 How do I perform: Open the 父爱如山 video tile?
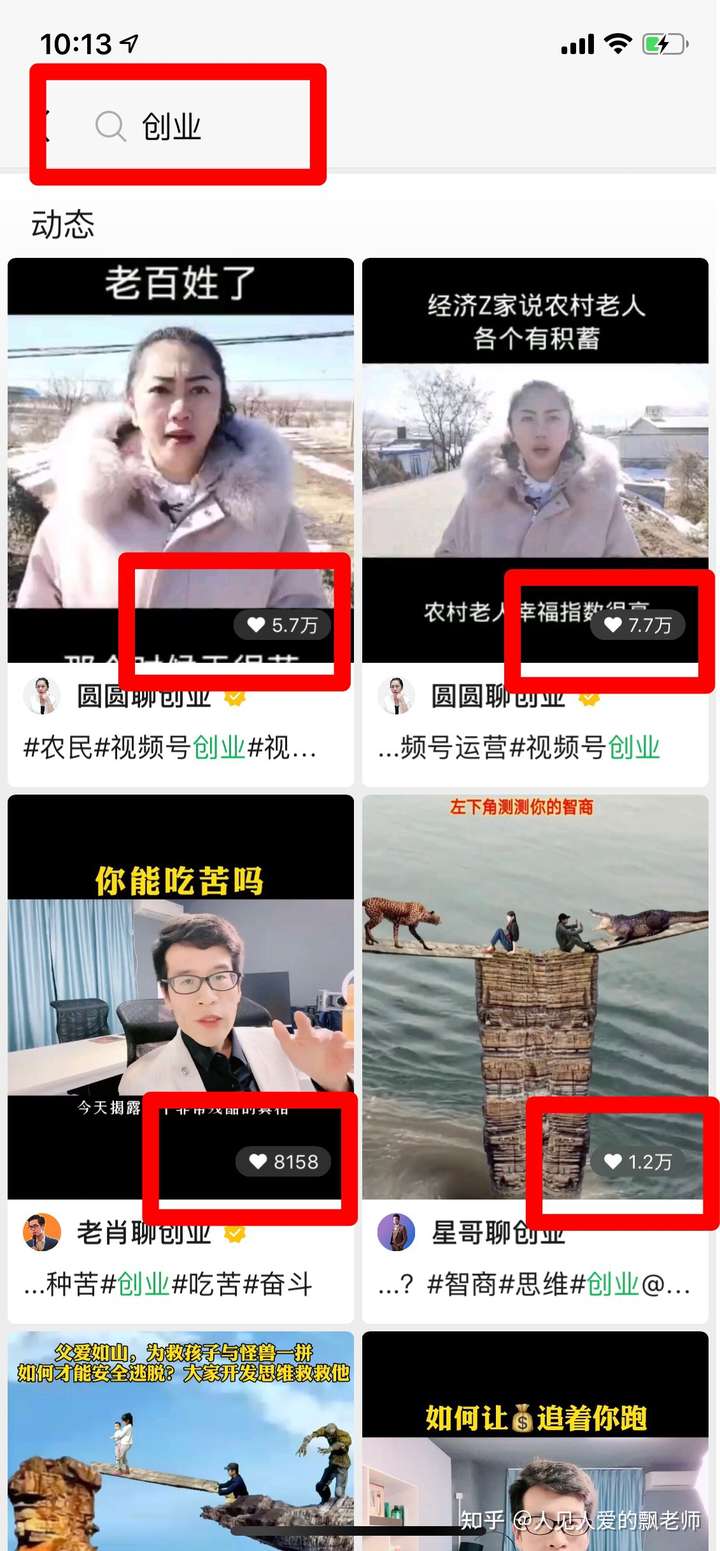pyautogui.click(x=180, y=1440)
